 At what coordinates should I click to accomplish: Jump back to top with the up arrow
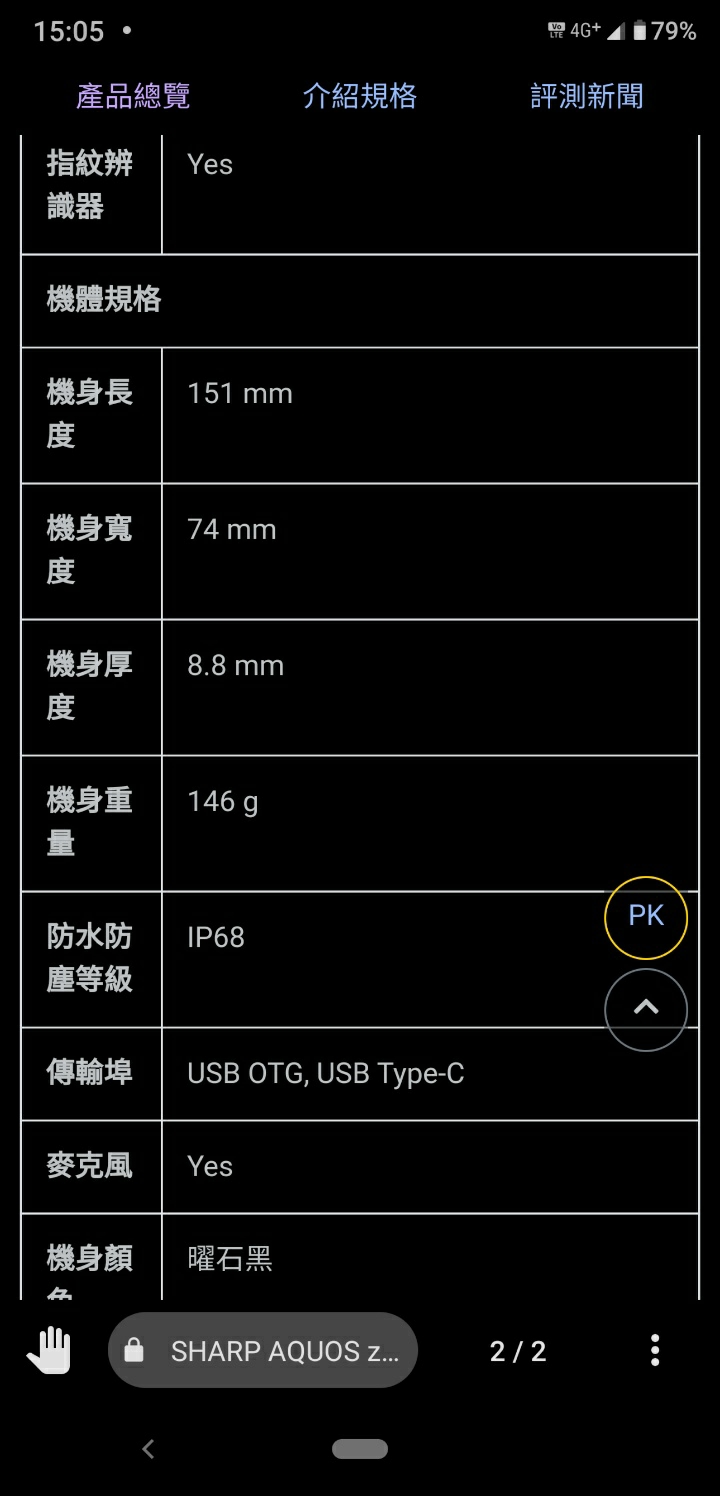646,1009
